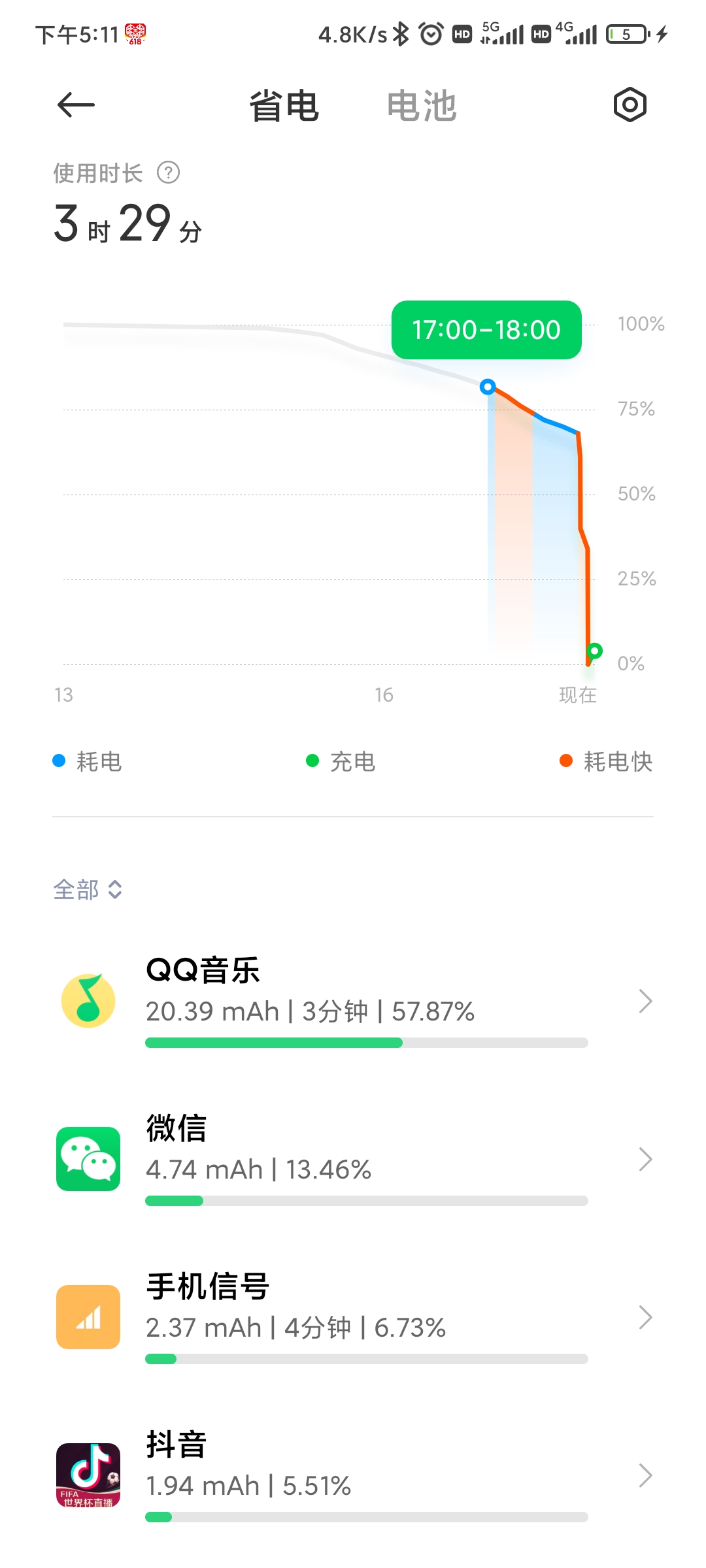
Task: View 手机信号 power consumption details
Action: [353, 1317]
